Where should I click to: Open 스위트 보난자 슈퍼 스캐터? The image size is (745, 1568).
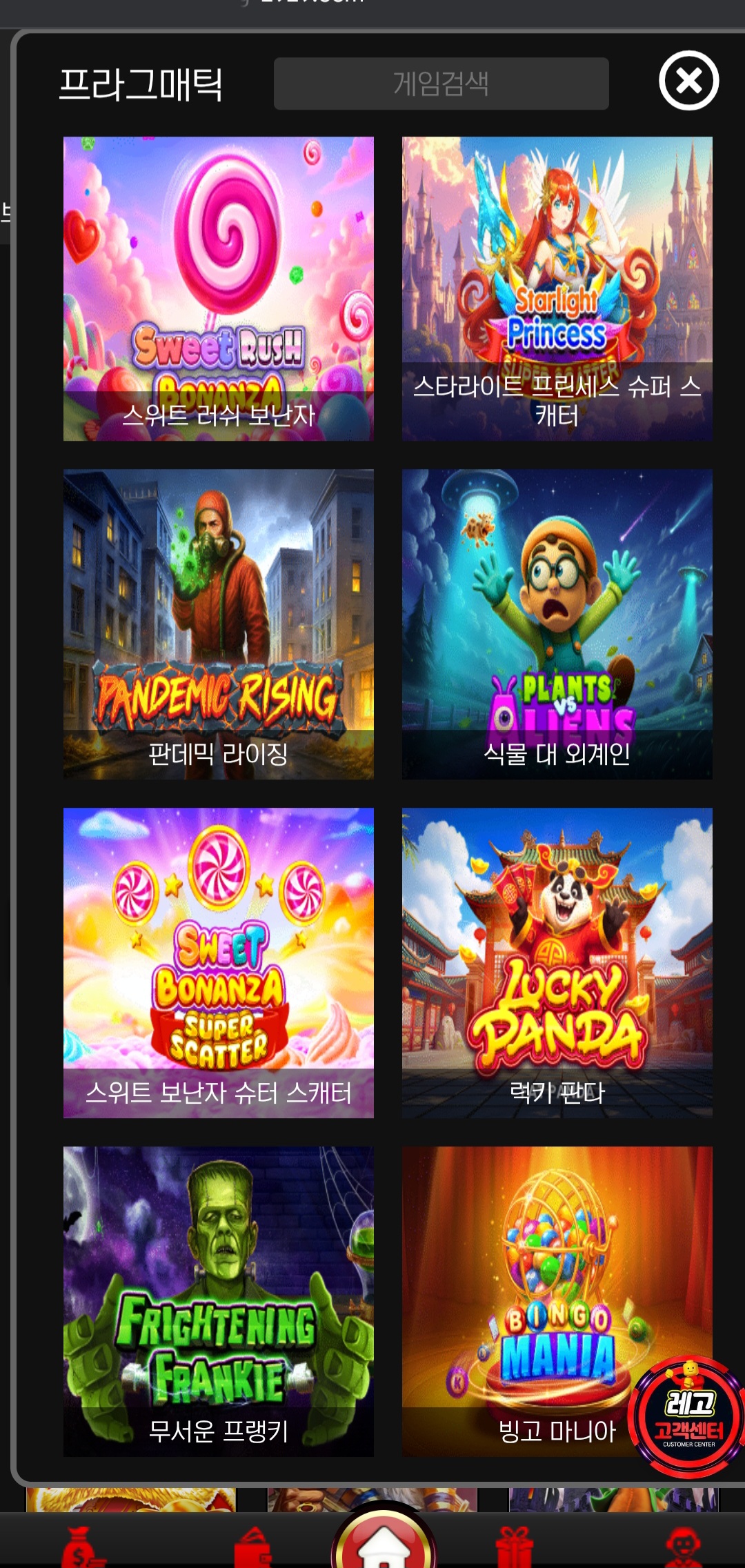[x=219, y=962]
